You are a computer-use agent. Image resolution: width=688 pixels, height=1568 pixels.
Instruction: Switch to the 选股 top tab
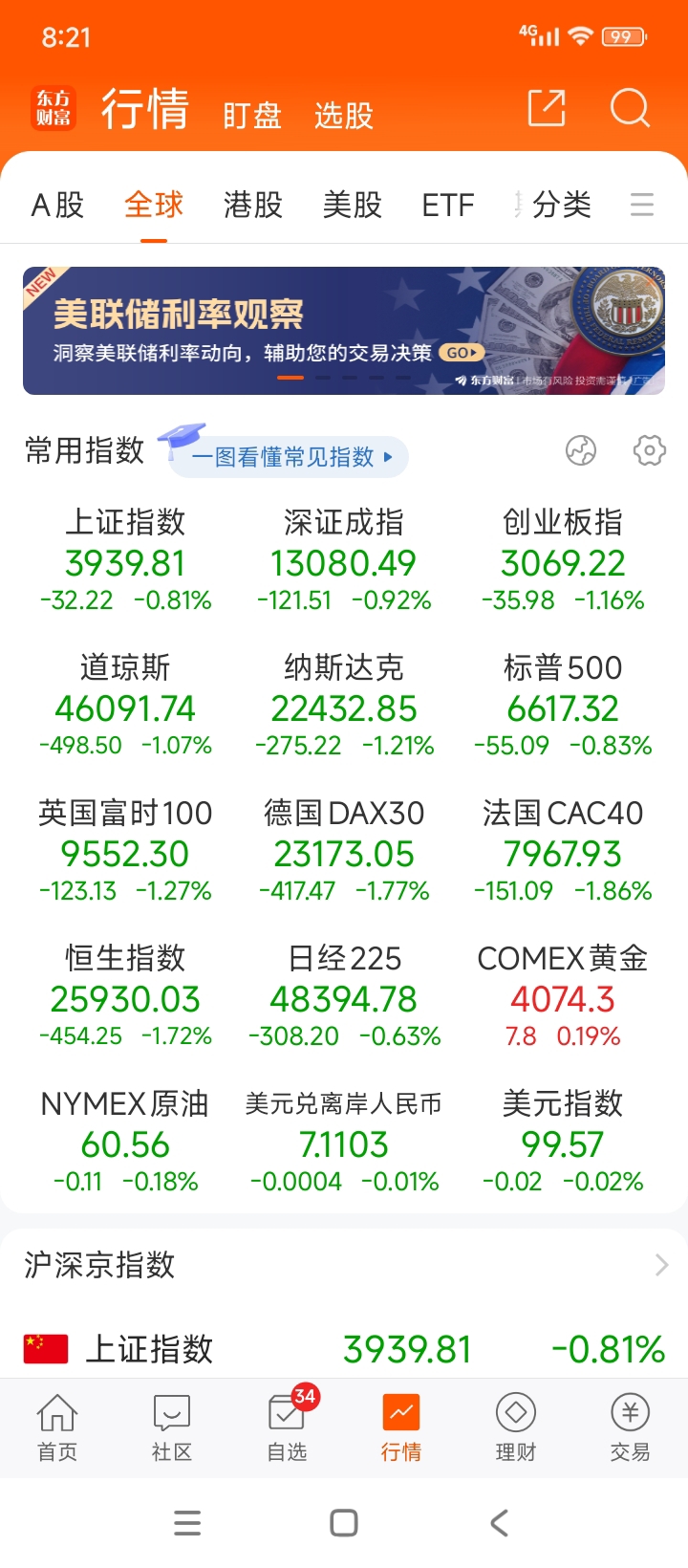click(x=344, y=116)
